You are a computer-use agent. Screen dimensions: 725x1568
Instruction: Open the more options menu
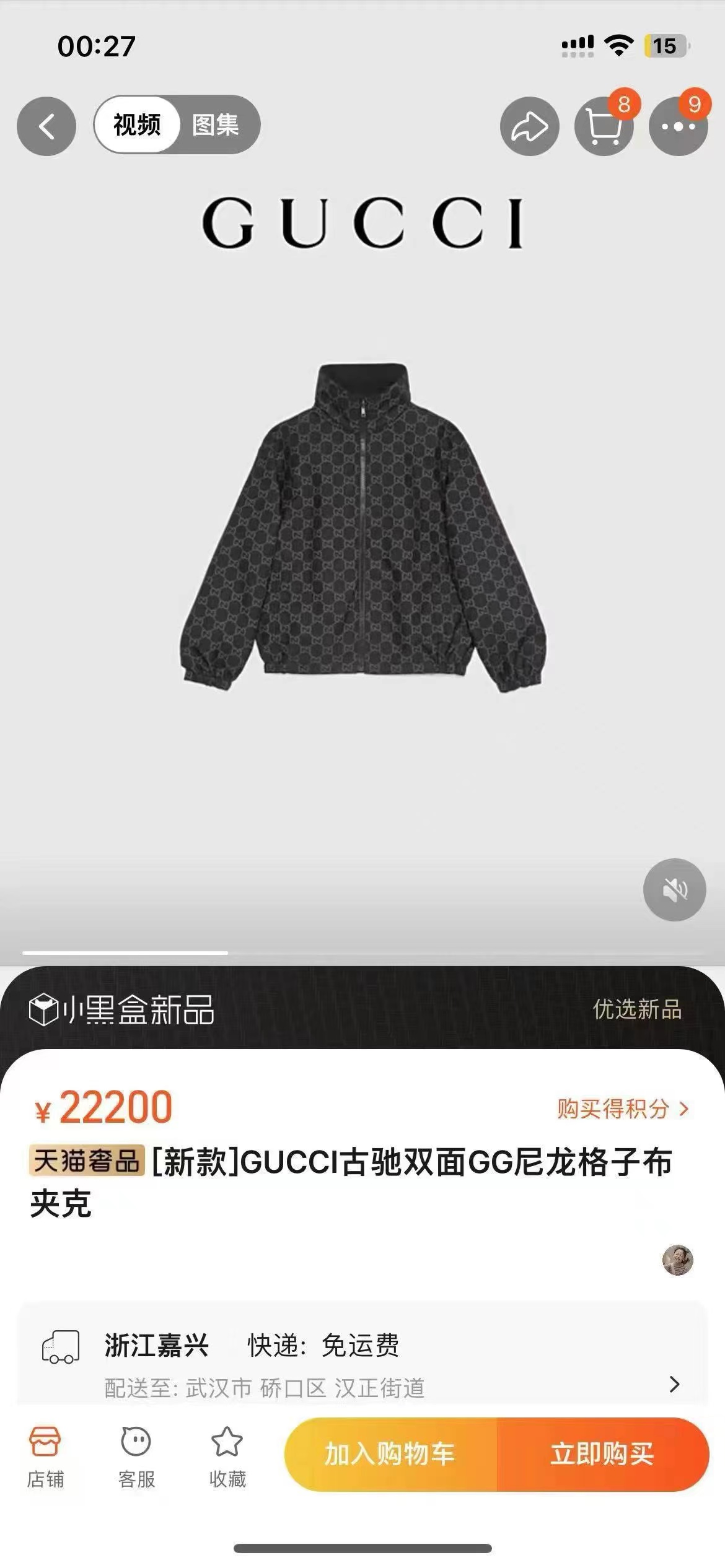679,127
